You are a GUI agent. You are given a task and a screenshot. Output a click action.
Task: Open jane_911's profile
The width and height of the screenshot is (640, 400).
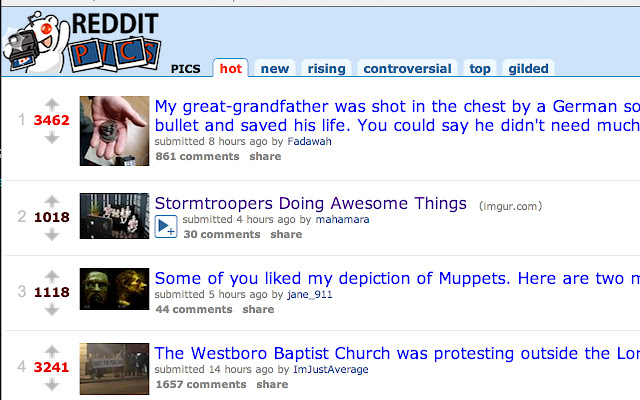(309, 295)
